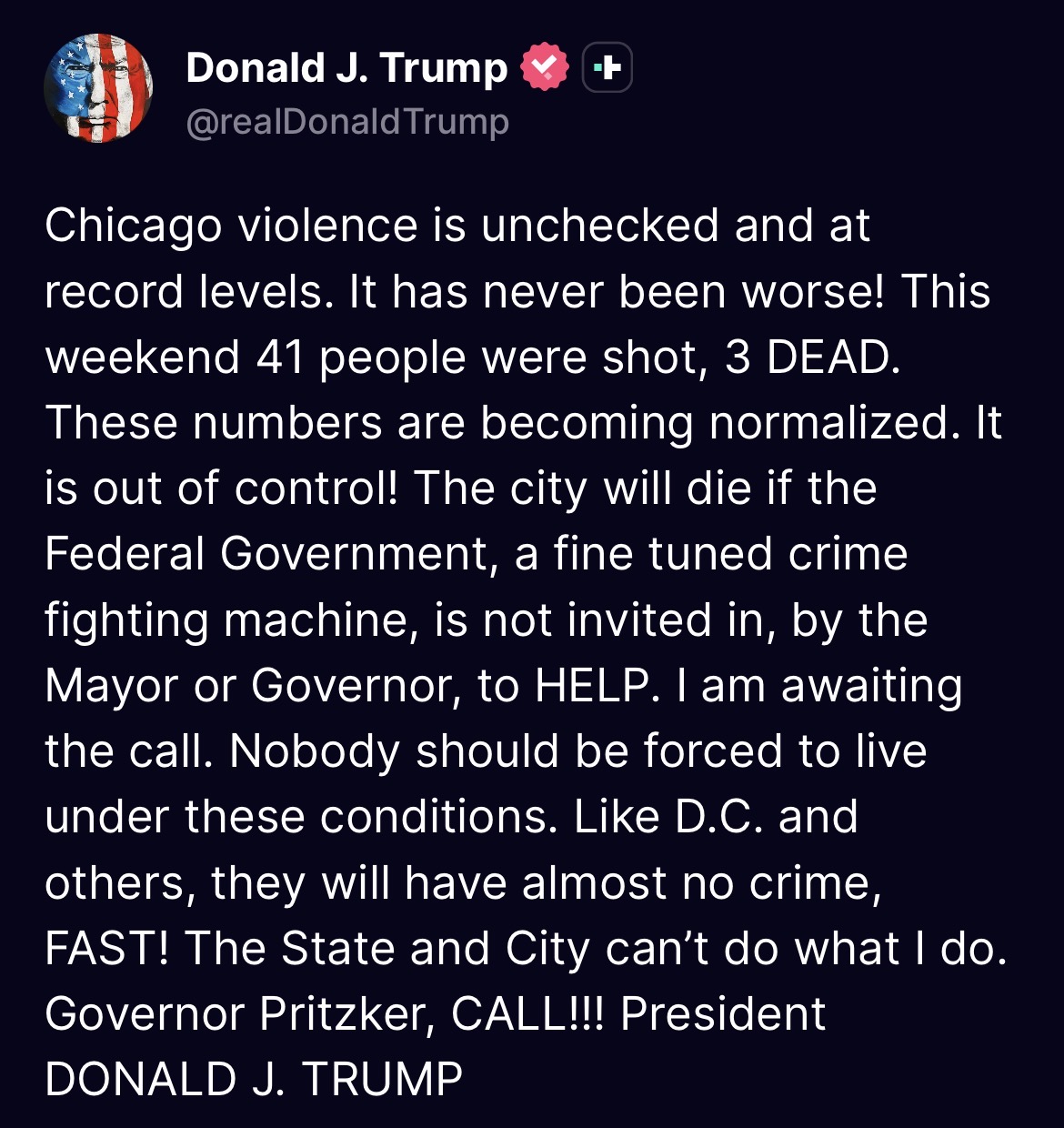Open Donald J. Trump's profile picture

pos(98,88)
